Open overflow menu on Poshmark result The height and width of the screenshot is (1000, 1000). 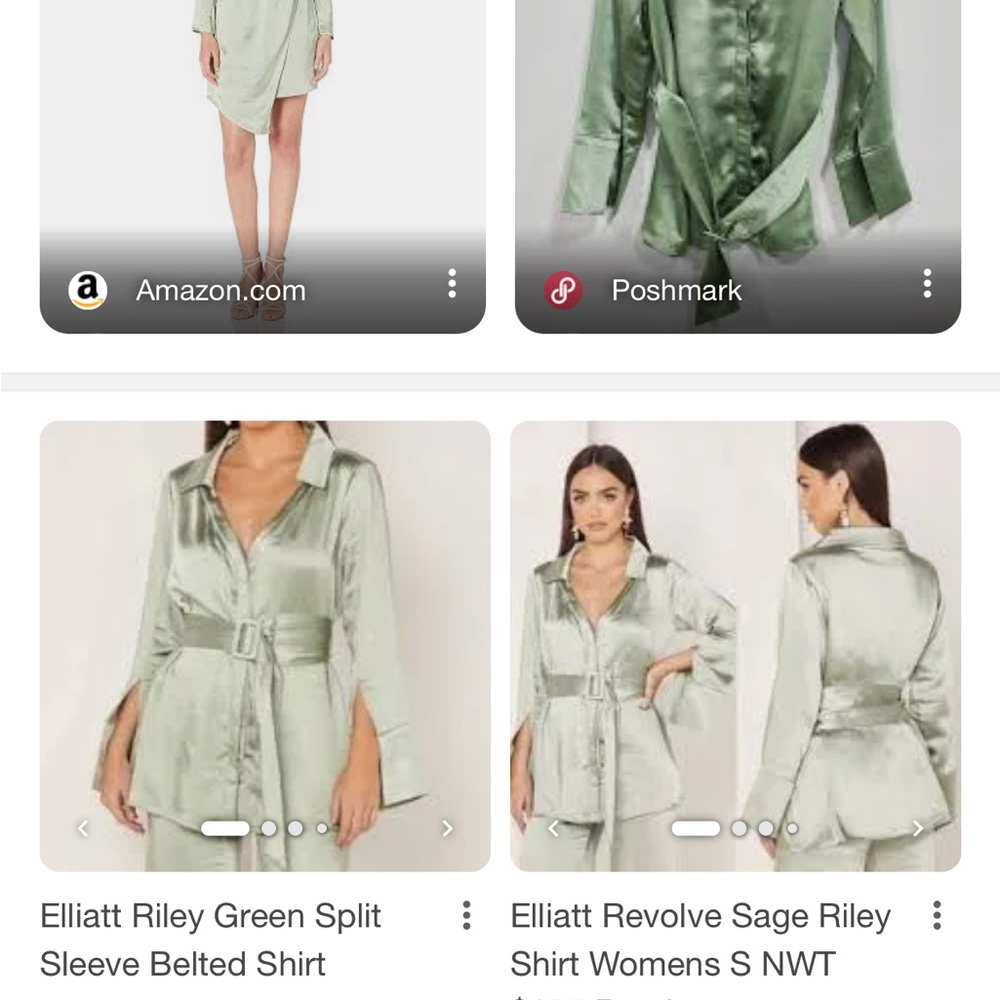pos(927,284)
